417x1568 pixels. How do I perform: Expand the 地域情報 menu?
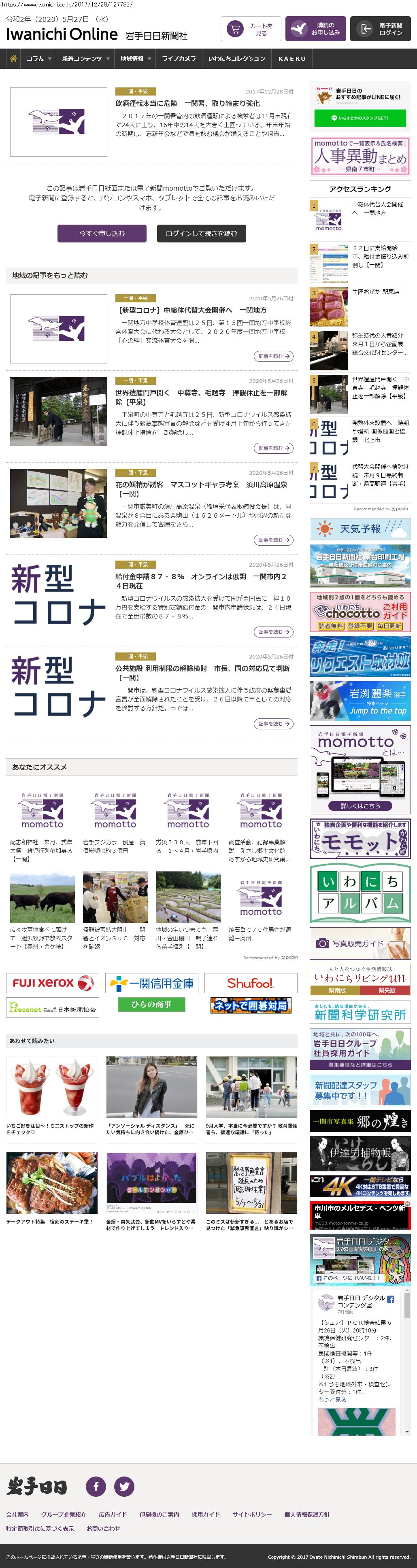(x=135, y=58)
